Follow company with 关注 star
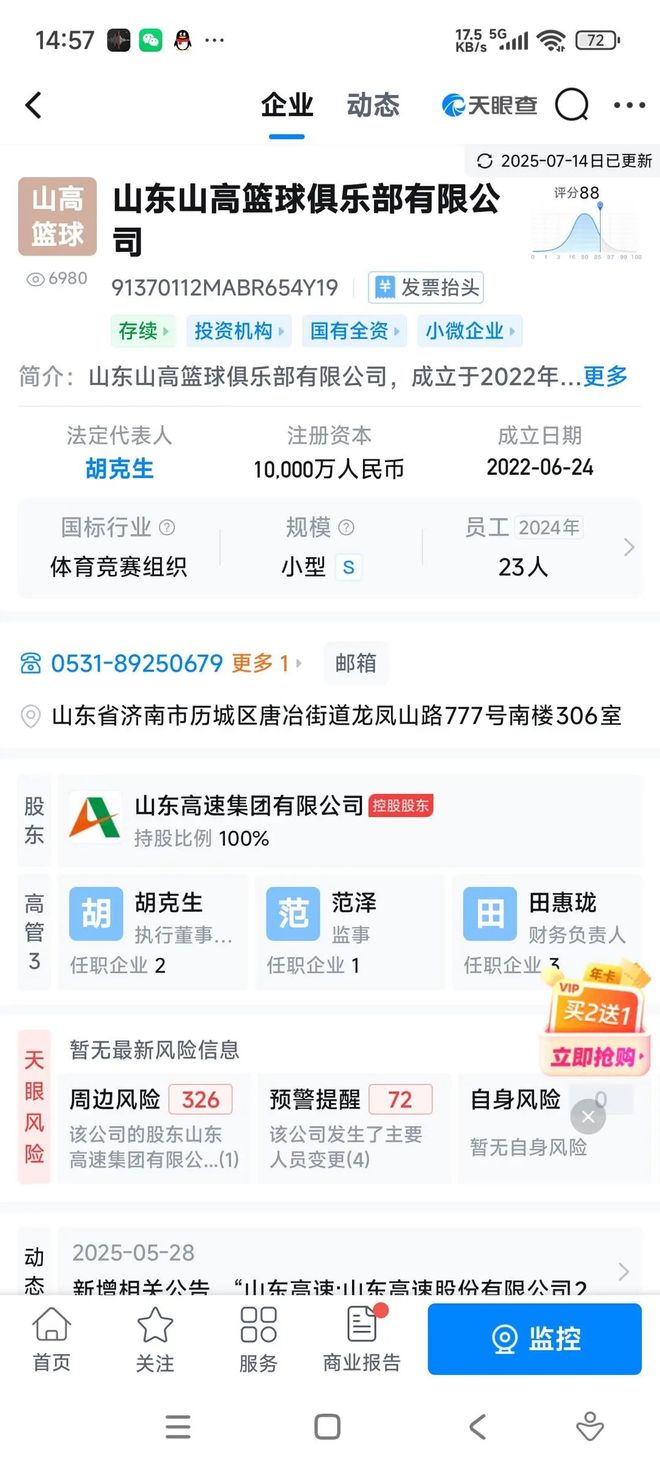660x1469 pixels. (155, 1339)
